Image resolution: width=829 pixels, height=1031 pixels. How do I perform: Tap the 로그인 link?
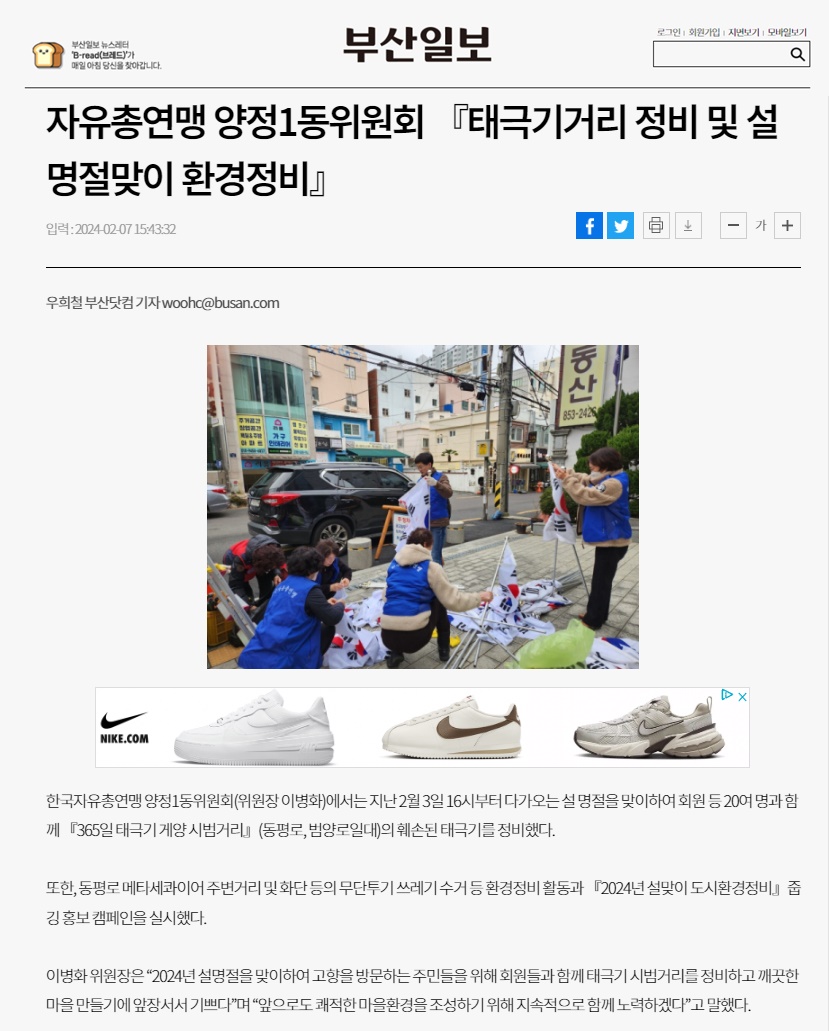click(668, 32)
